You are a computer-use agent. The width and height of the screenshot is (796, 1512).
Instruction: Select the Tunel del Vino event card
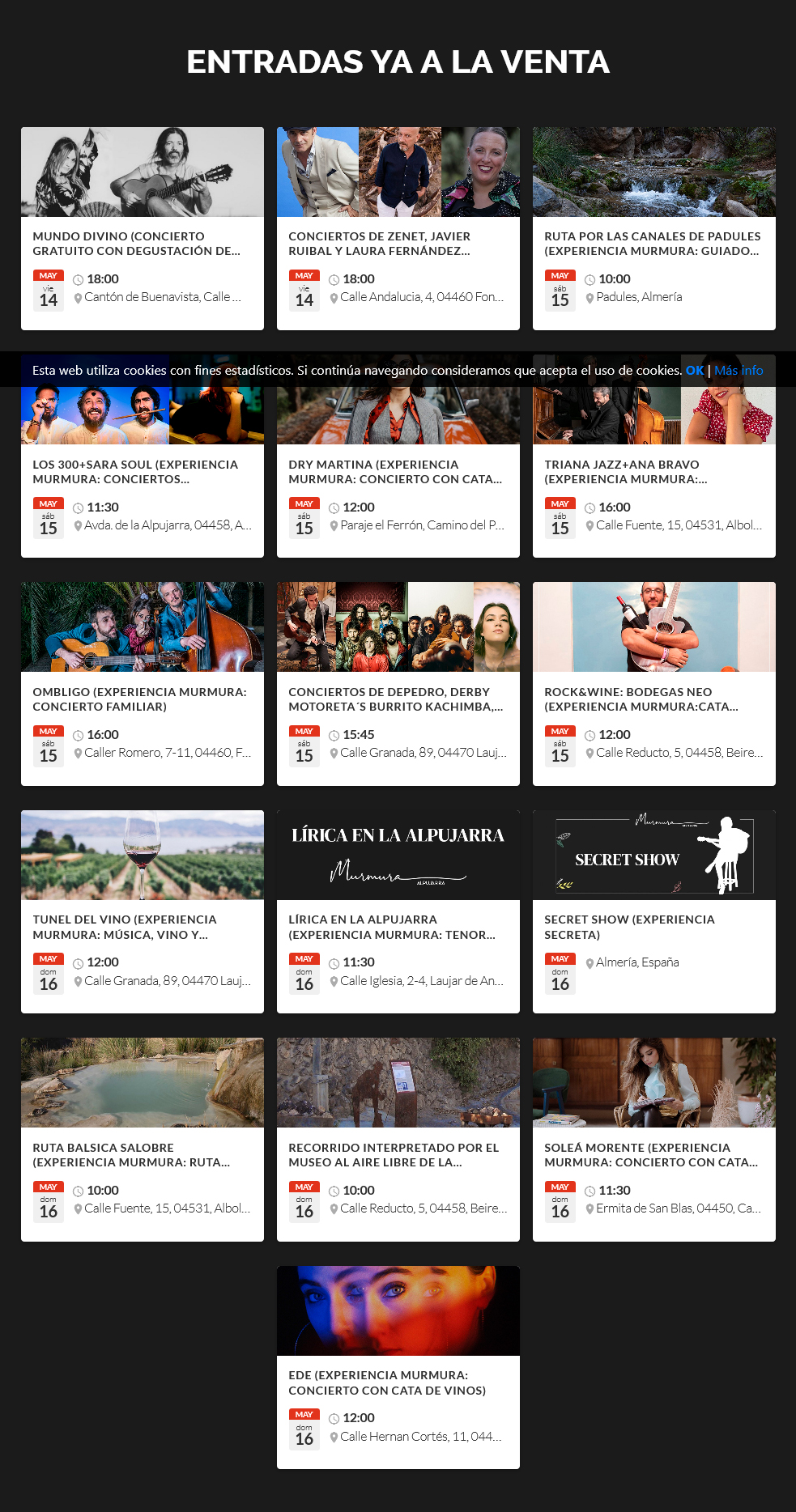click(143, 911)
